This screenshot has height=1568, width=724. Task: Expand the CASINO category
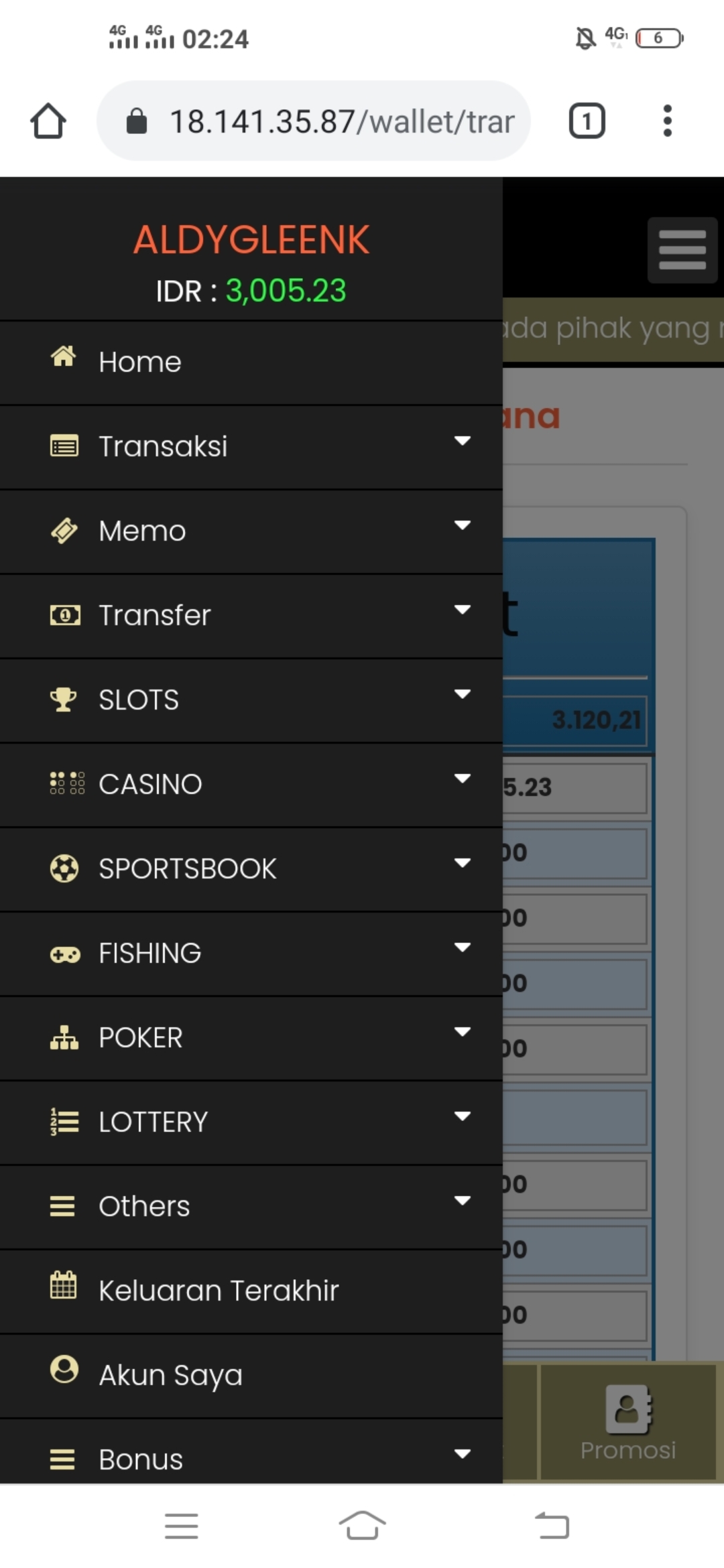(251, 785)
